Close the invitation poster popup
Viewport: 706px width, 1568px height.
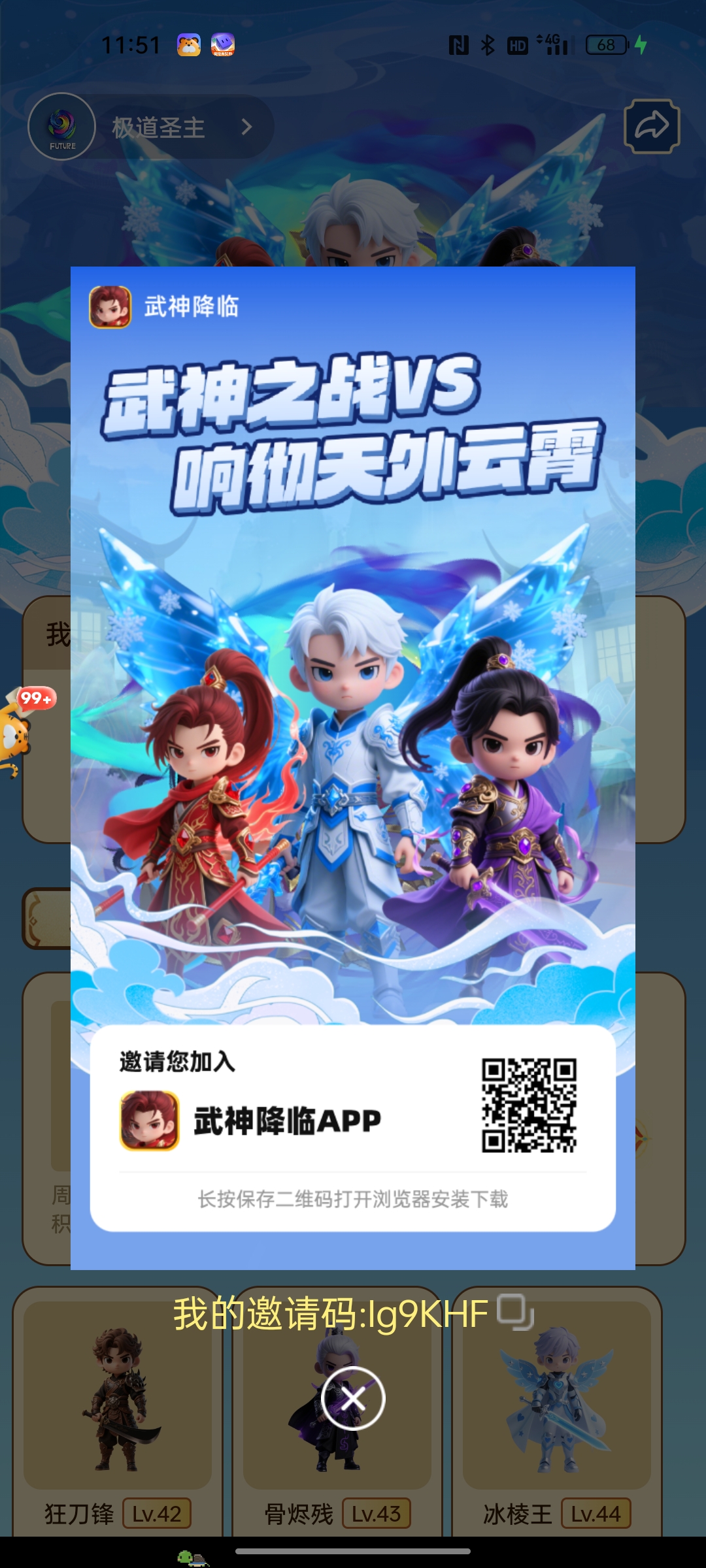point(353,1399)
